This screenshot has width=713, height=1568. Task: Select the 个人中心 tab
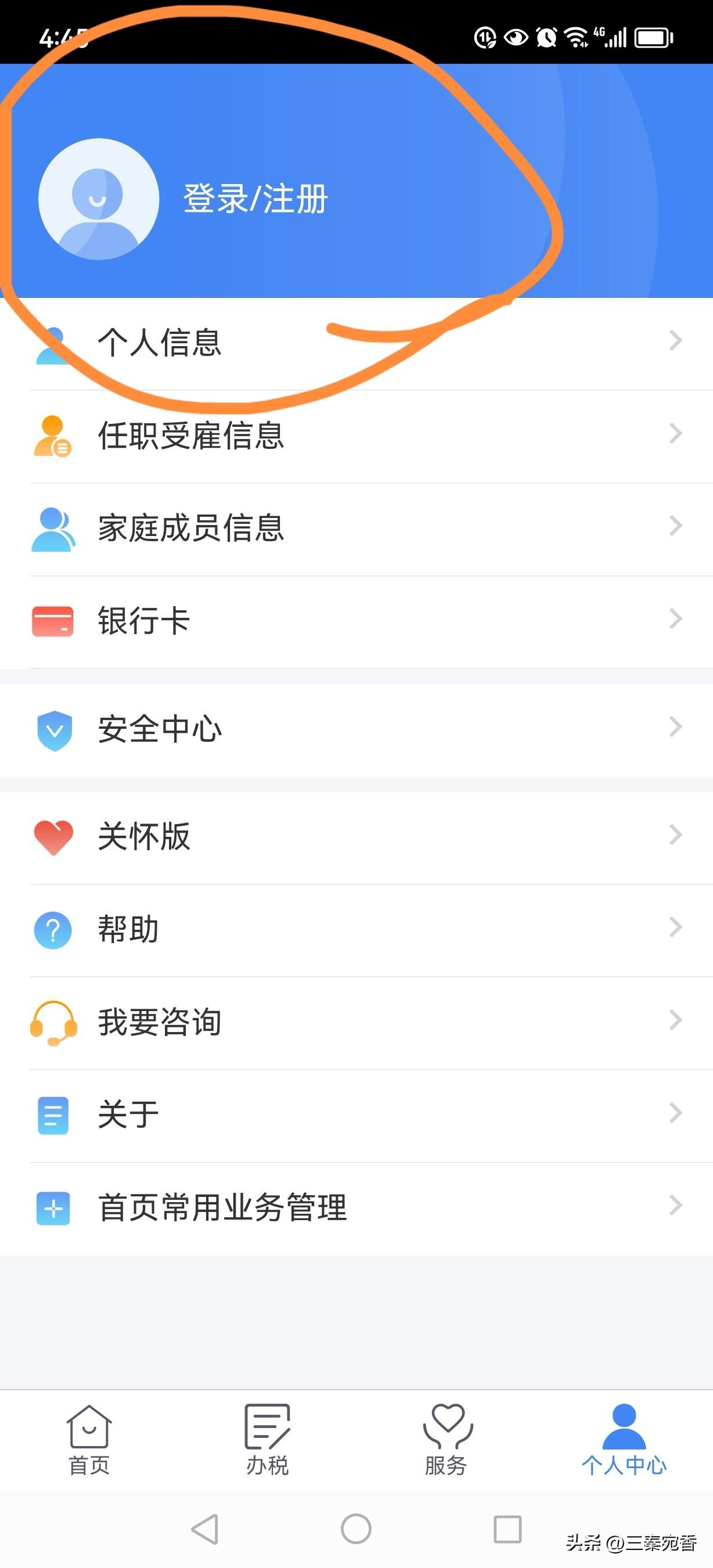pos(624,1441)
